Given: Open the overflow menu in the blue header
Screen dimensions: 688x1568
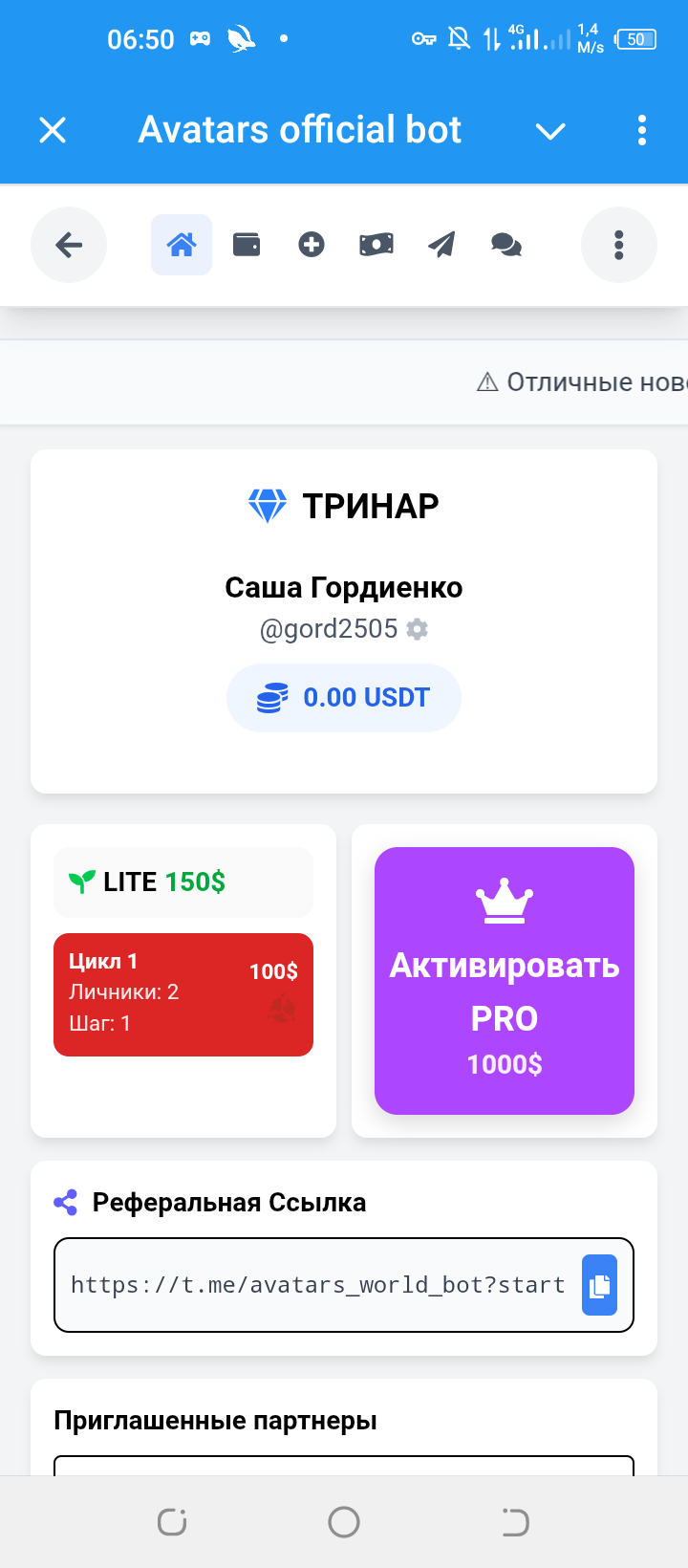Looking at the screenshot, I should point(641,130).
